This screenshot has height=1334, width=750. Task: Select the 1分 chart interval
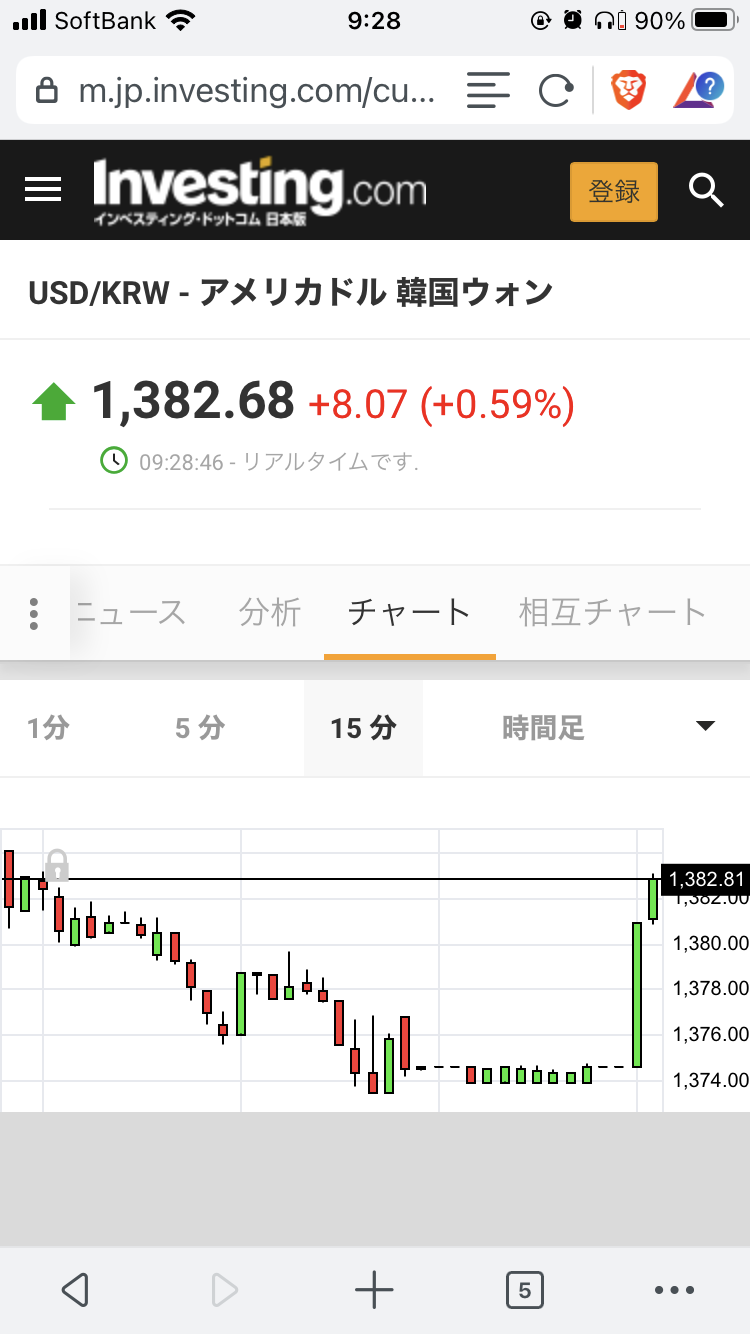pos(48,728)
